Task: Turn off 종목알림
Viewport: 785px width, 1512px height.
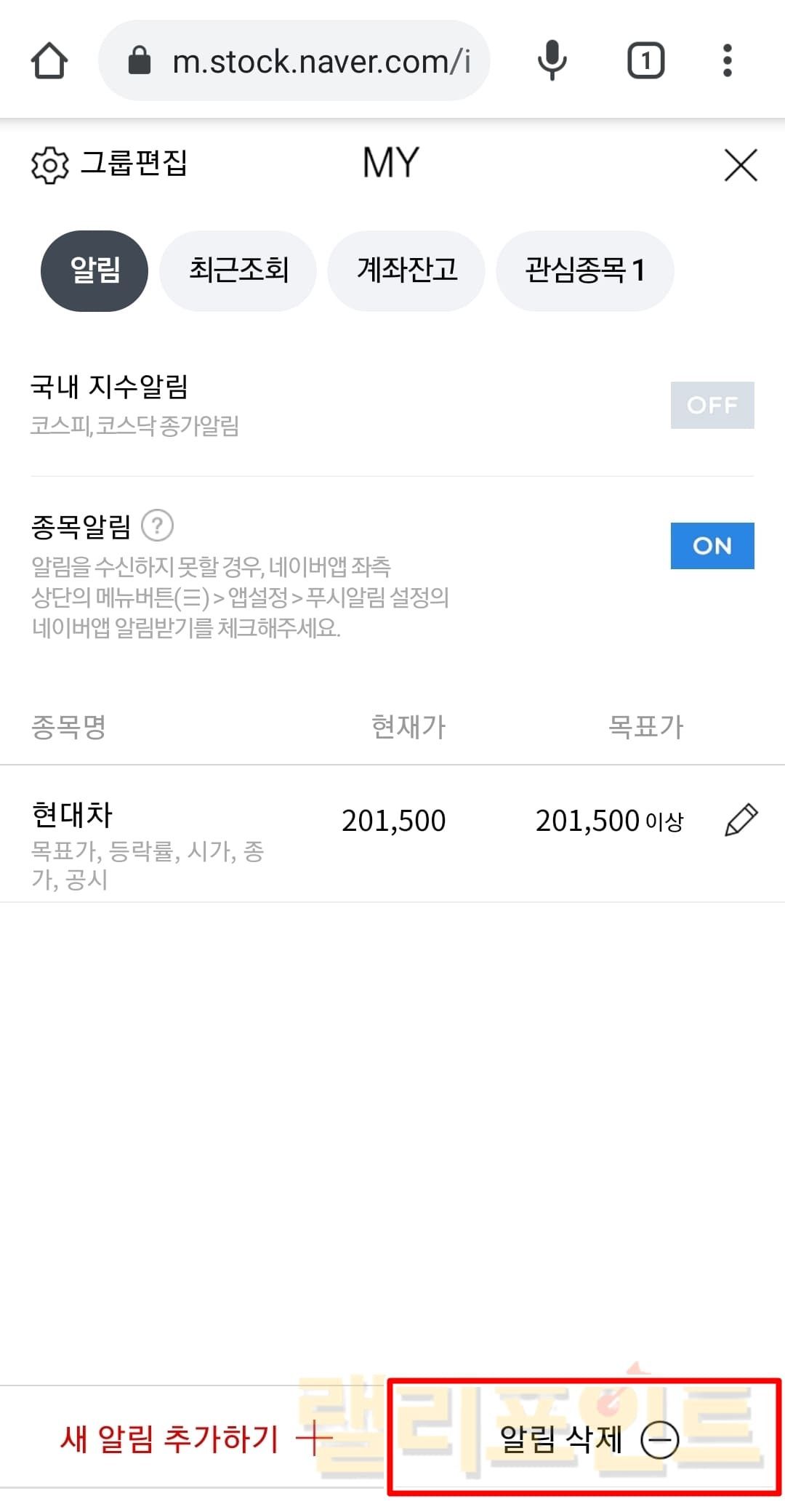Action: tap(712, 546)
